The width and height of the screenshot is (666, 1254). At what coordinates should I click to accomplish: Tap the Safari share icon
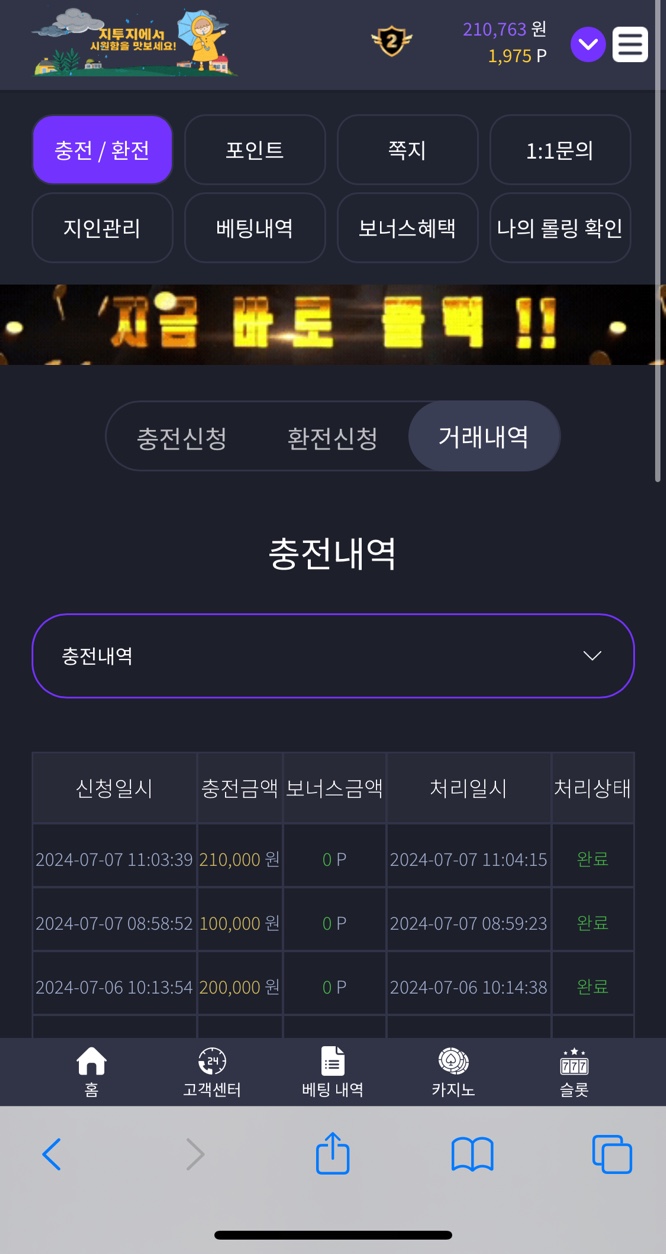[333, 1153]
